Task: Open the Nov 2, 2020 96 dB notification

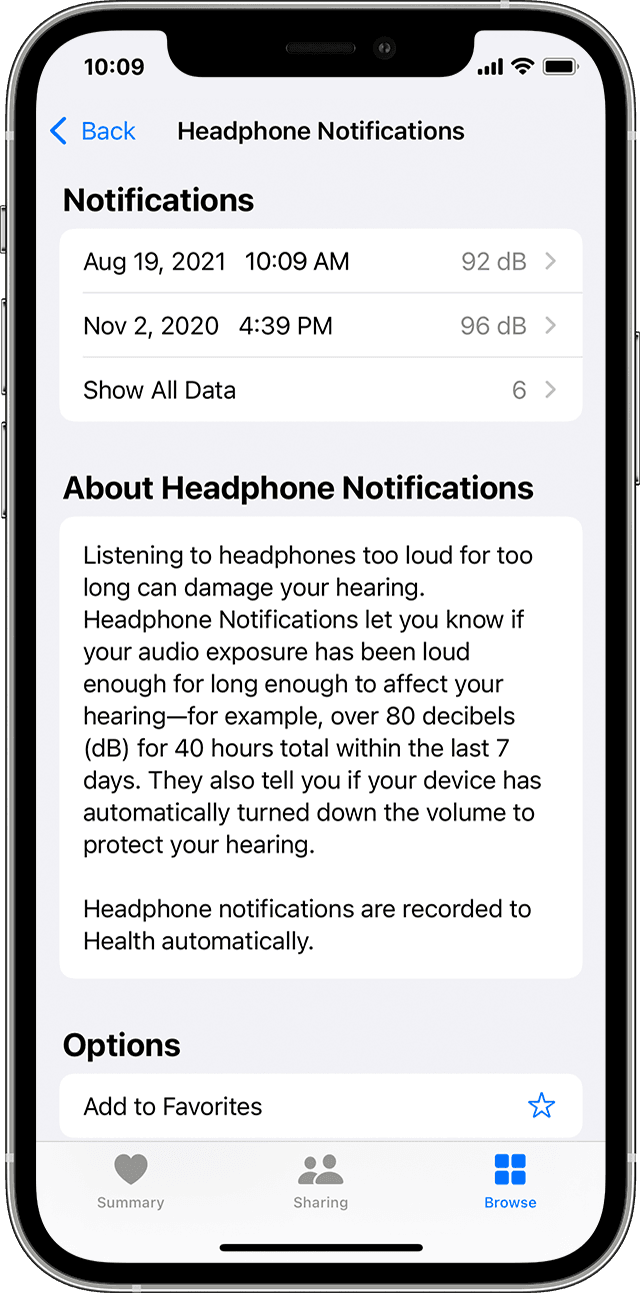Action: (320, 325)
